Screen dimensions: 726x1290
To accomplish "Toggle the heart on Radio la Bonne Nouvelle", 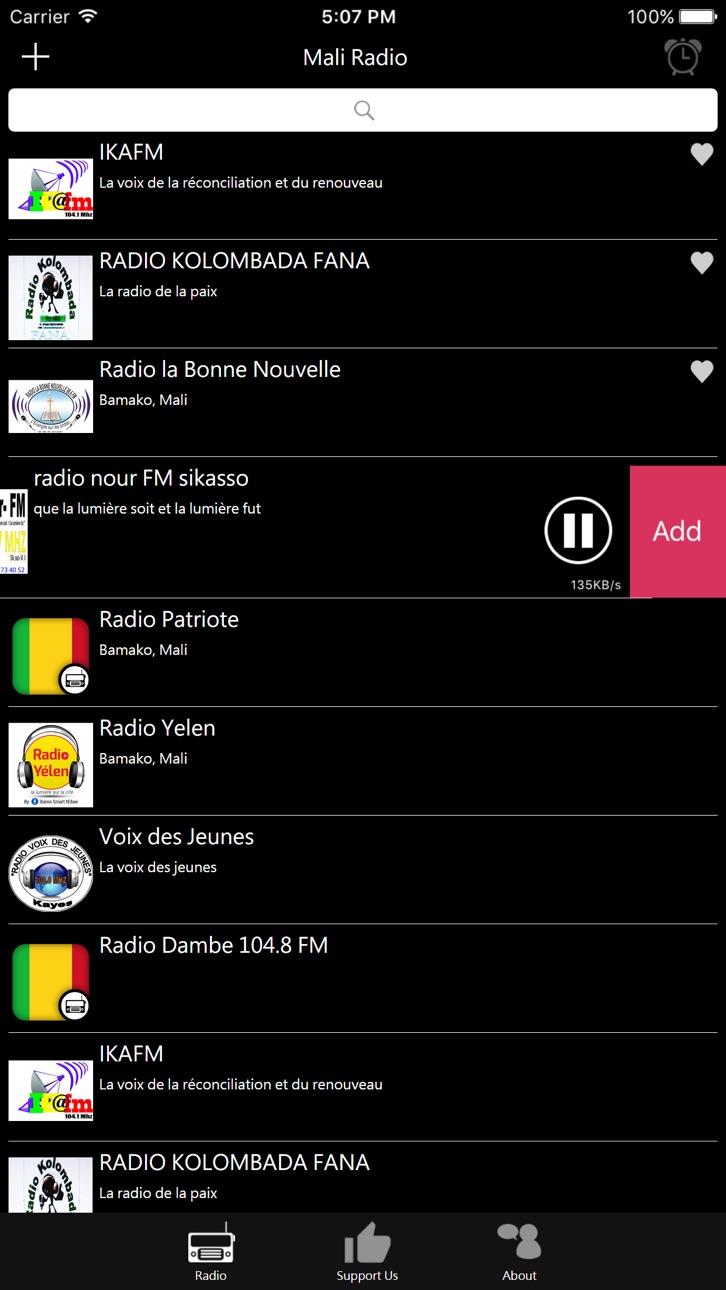I will click(x=702, y=372).
